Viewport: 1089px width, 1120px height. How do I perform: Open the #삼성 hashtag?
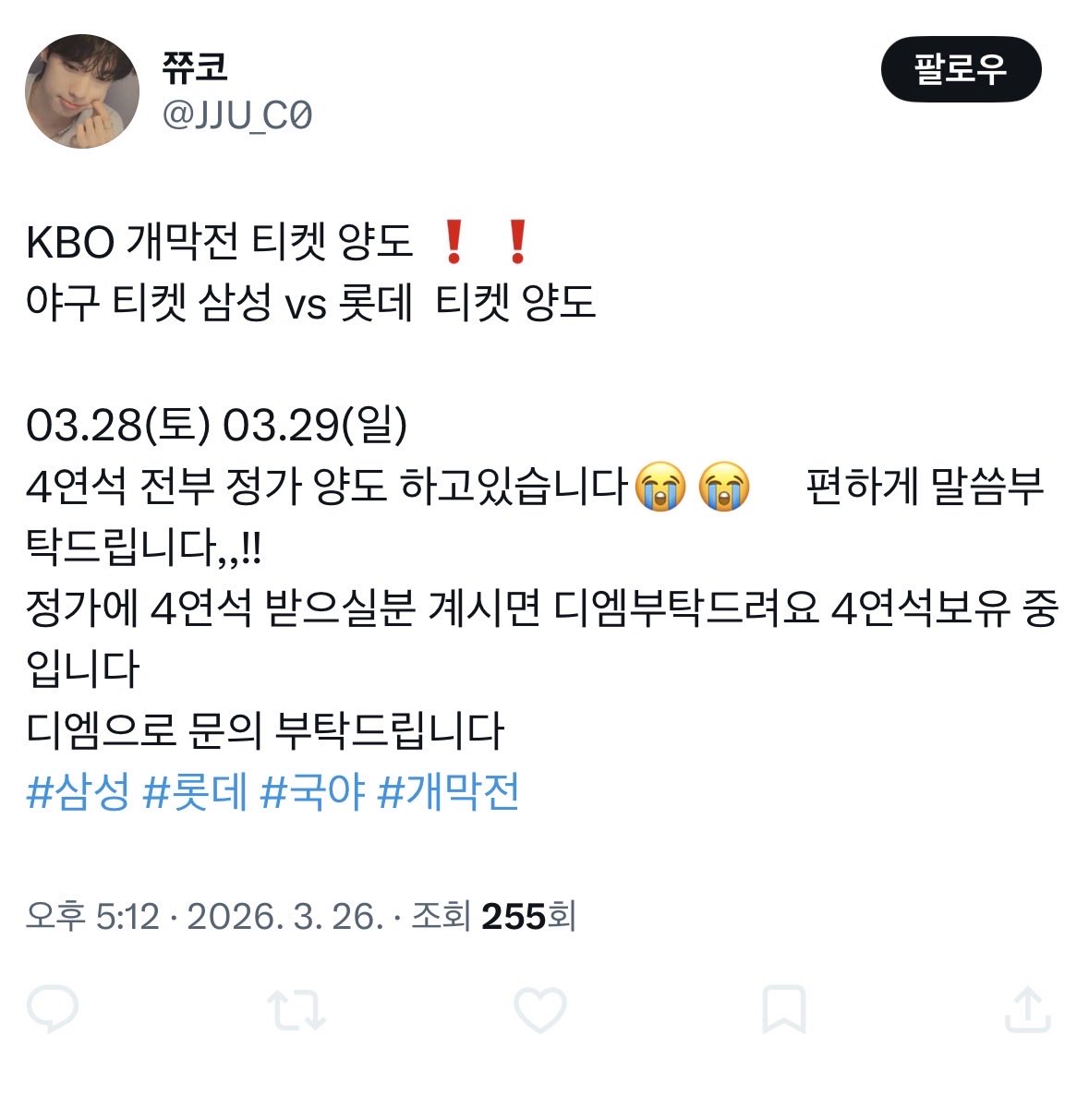click(x=78, y=792)
